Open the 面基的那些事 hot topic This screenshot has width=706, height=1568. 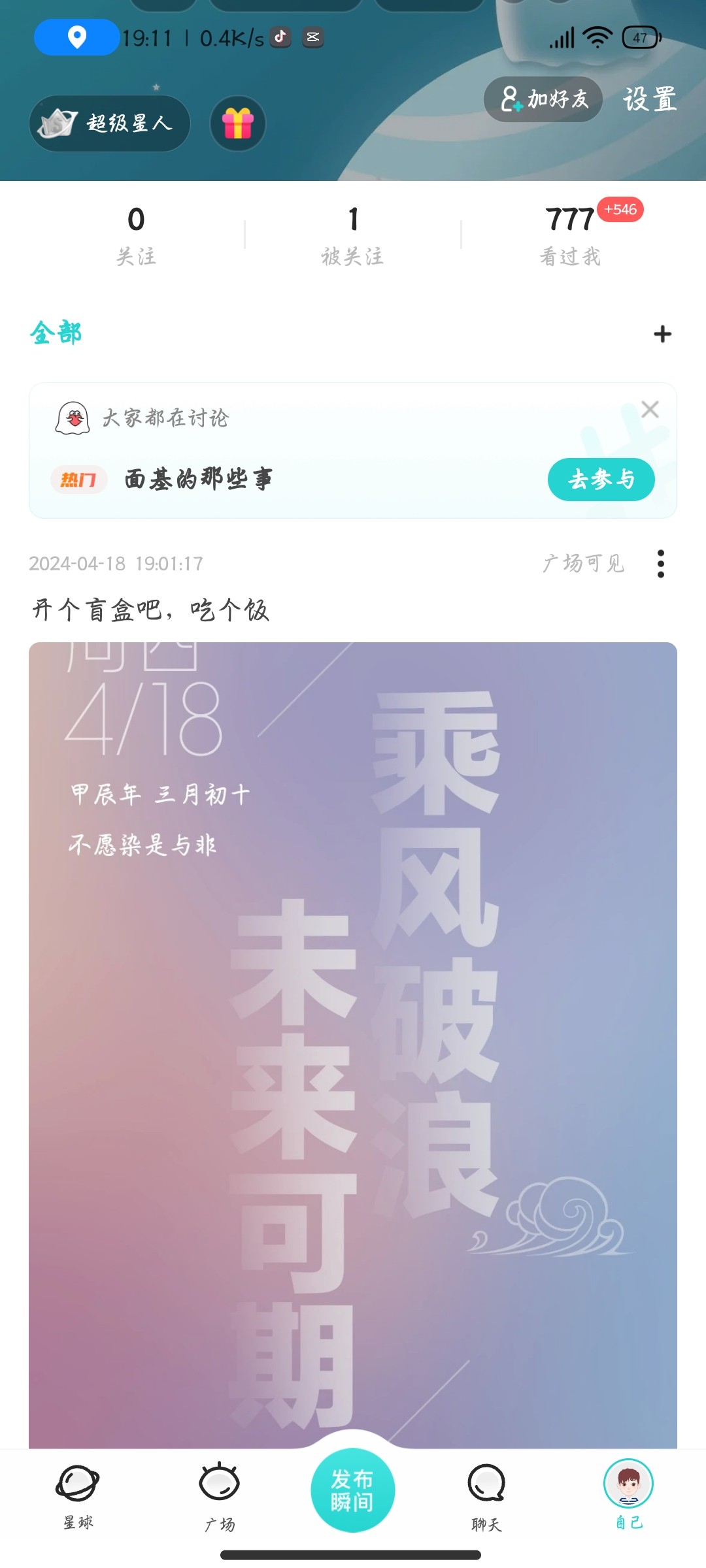198,480
